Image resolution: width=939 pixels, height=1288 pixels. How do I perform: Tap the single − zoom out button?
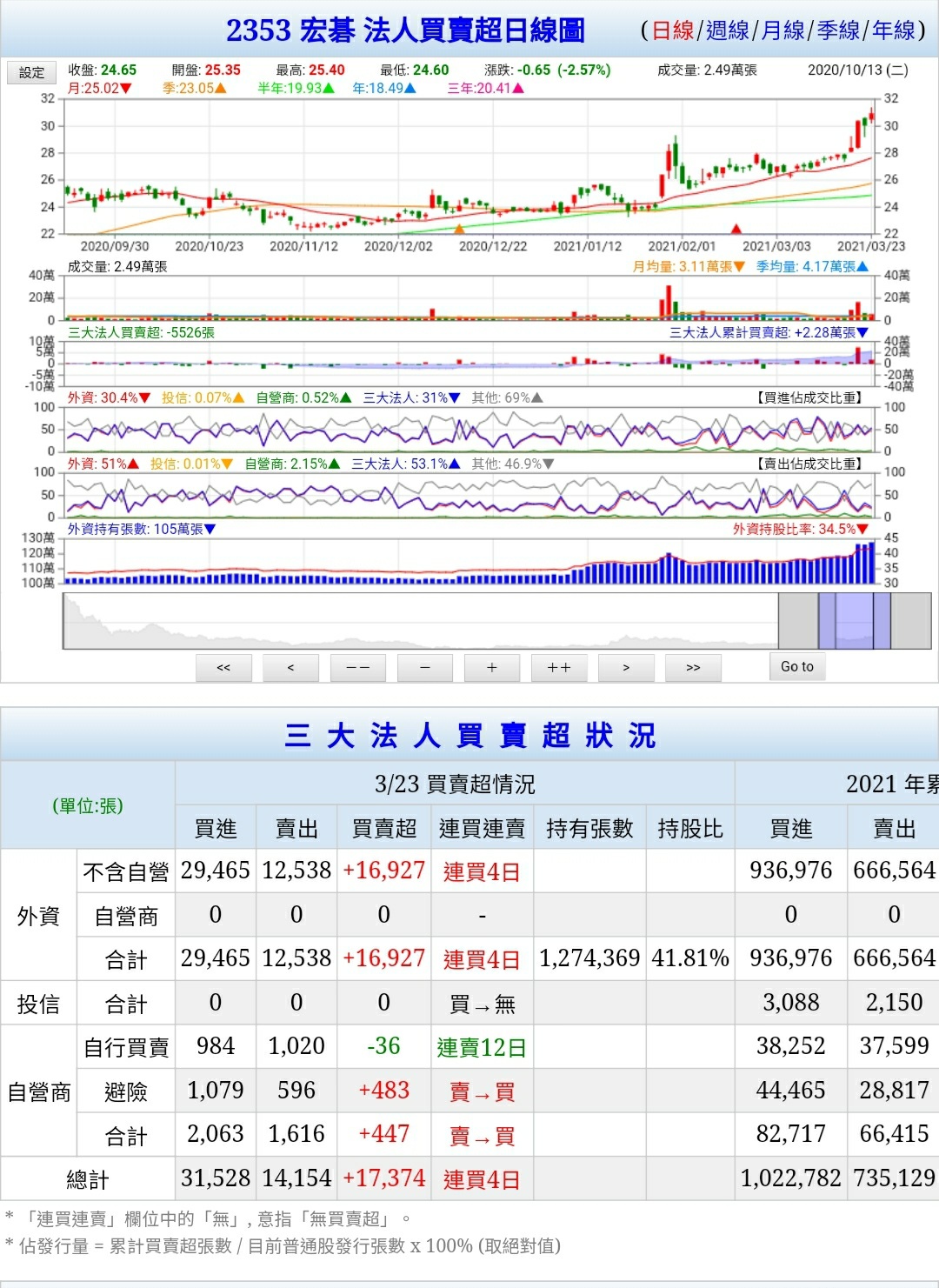[x=424, y=668]
